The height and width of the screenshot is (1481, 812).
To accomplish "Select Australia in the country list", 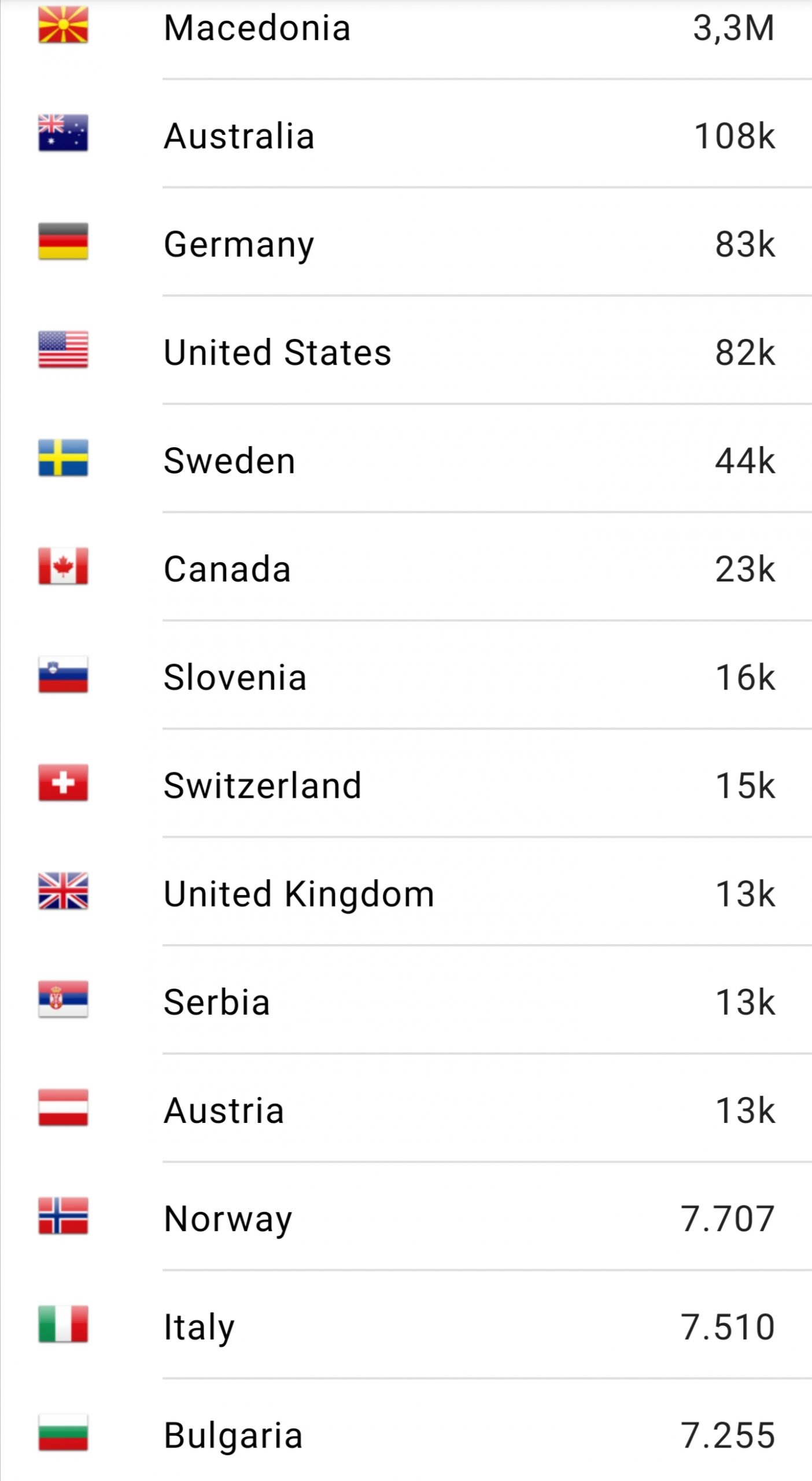I will [406, 134].
